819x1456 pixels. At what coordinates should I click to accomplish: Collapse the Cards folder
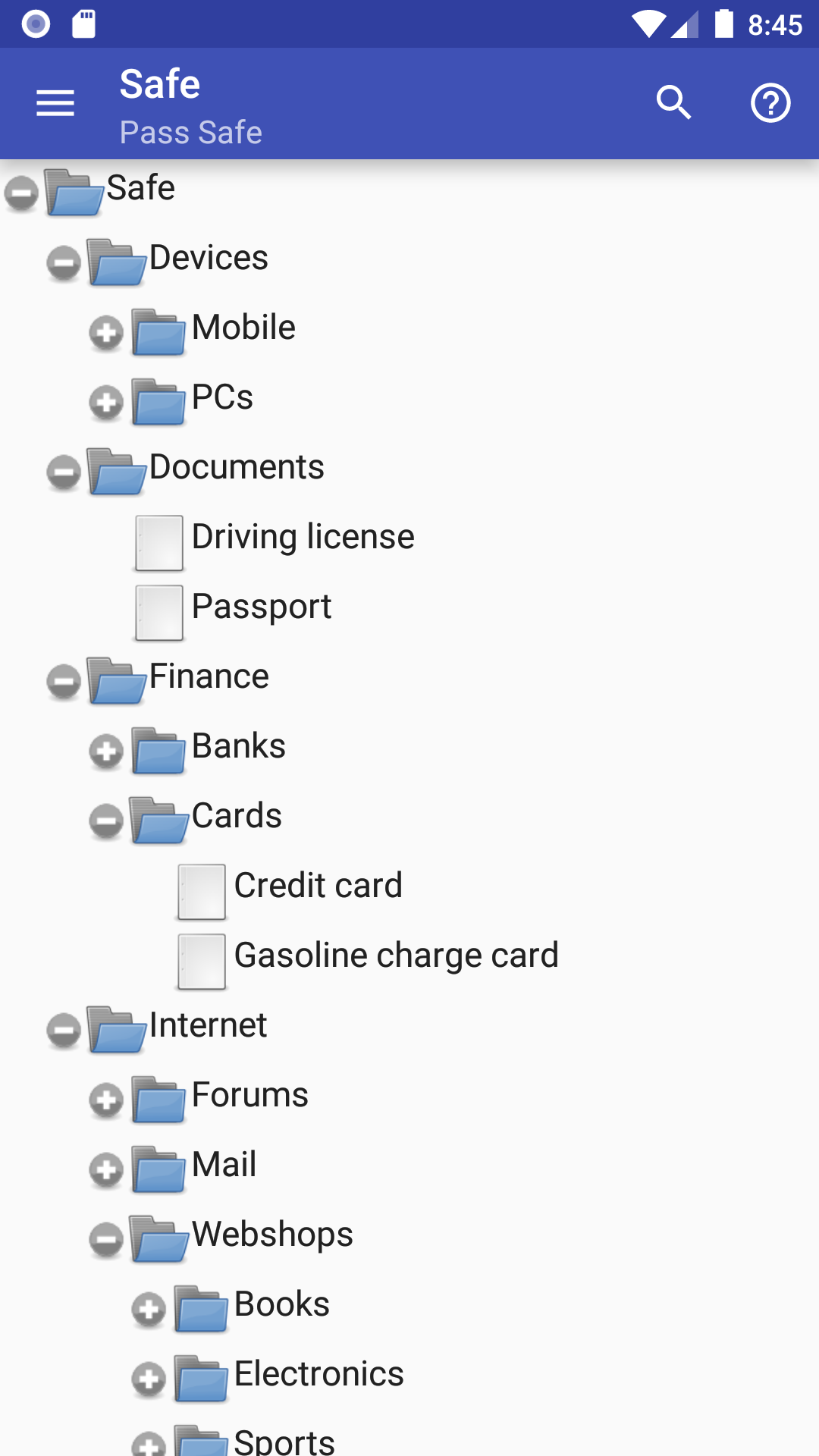pos(106,821)
